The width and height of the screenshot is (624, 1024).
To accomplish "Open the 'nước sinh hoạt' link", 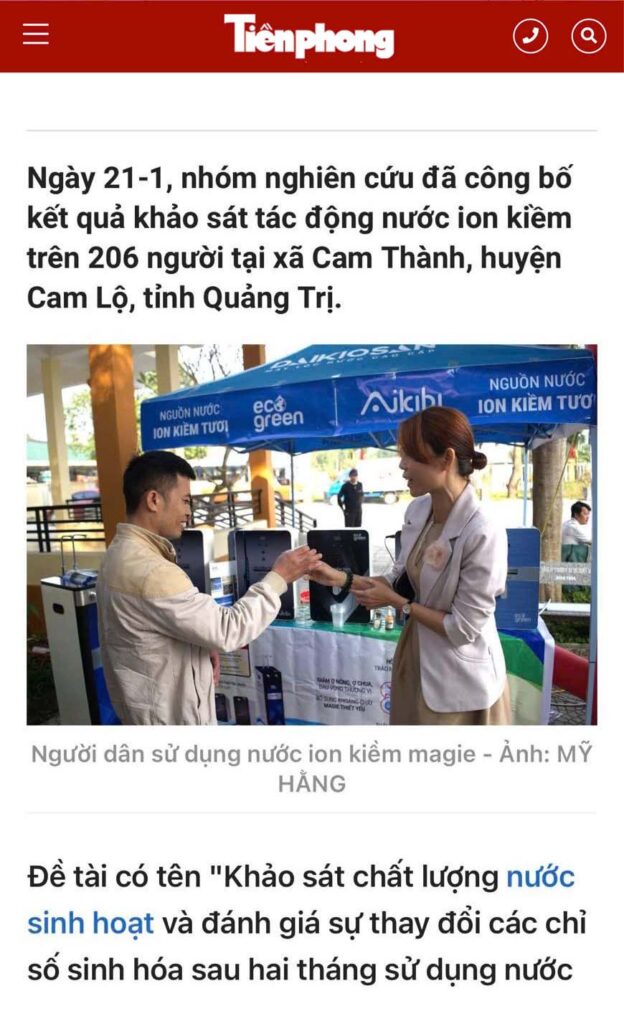I will [x=90, y=922].
